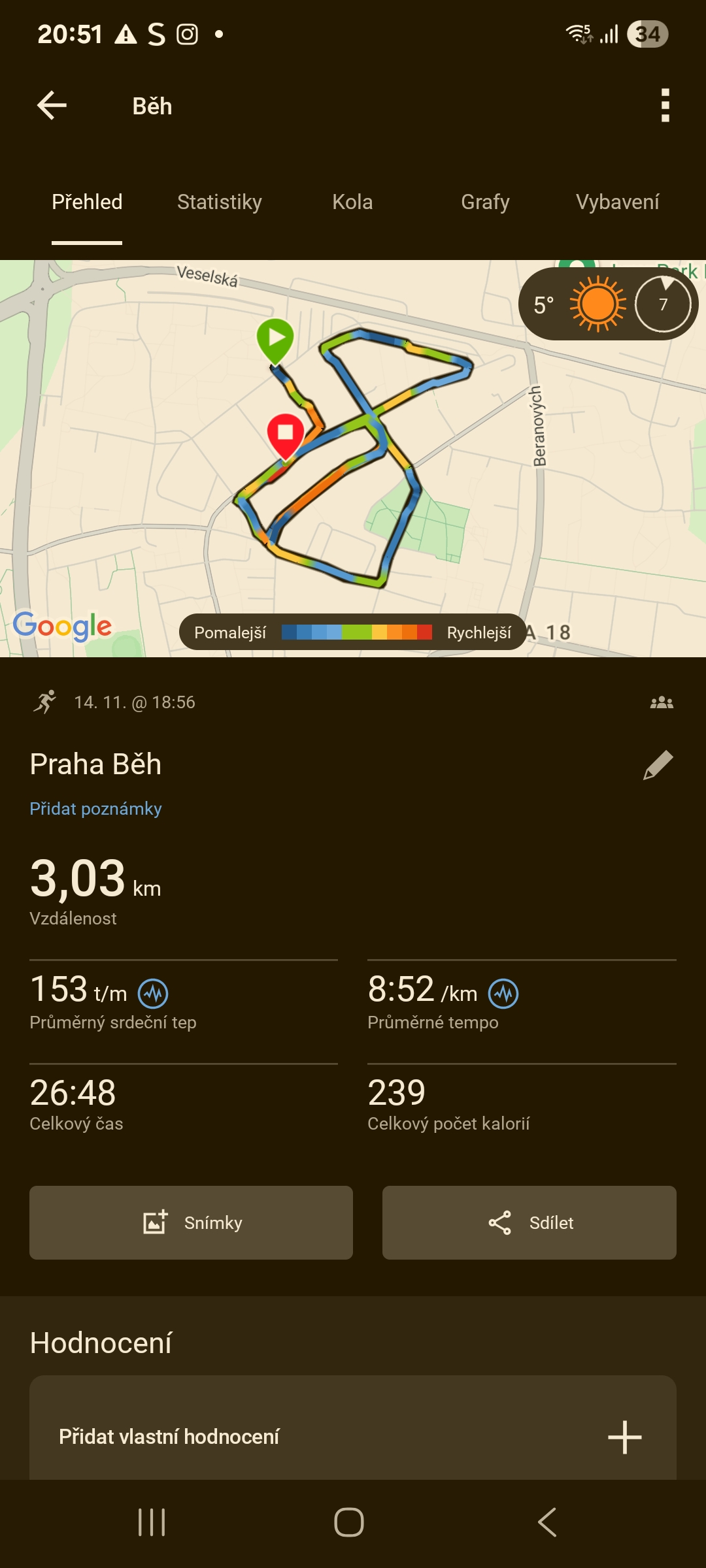Select the Přehled tab
706x1568 pixels.
pyautogui.click(x=87, y=203)
